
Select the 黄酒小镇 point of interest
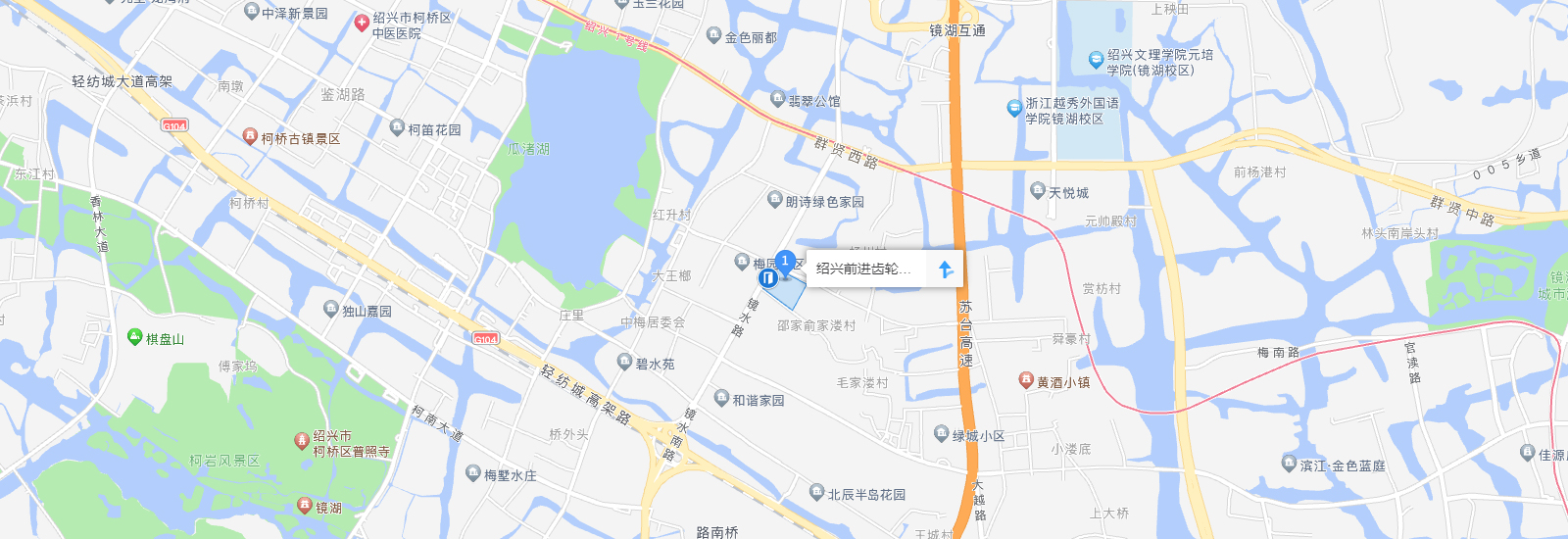[x=1026, y=380]
